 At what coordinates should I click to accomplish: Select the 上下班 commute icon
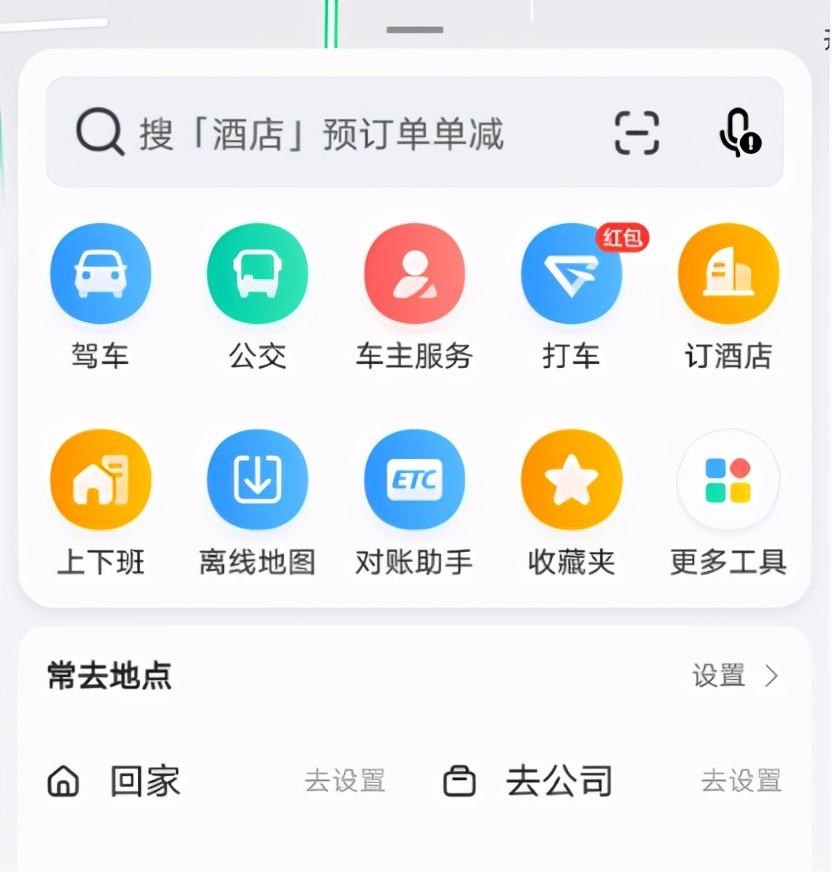[x=100, y=479]
